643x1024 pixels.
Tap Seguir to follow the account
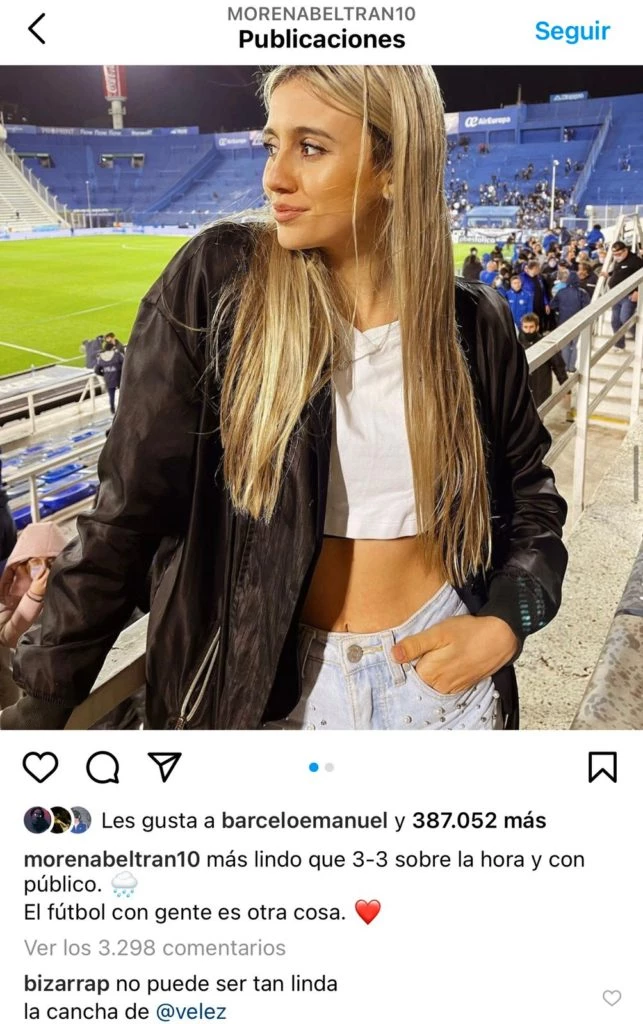pyautogui.click(x=572, y=30)
